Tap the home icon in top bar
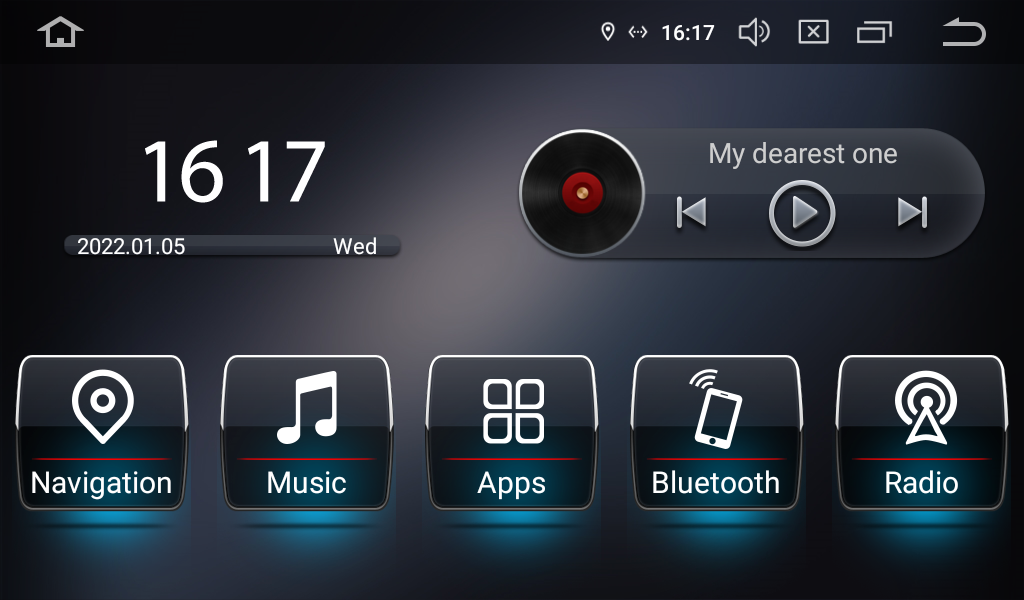 pos(60,32)
